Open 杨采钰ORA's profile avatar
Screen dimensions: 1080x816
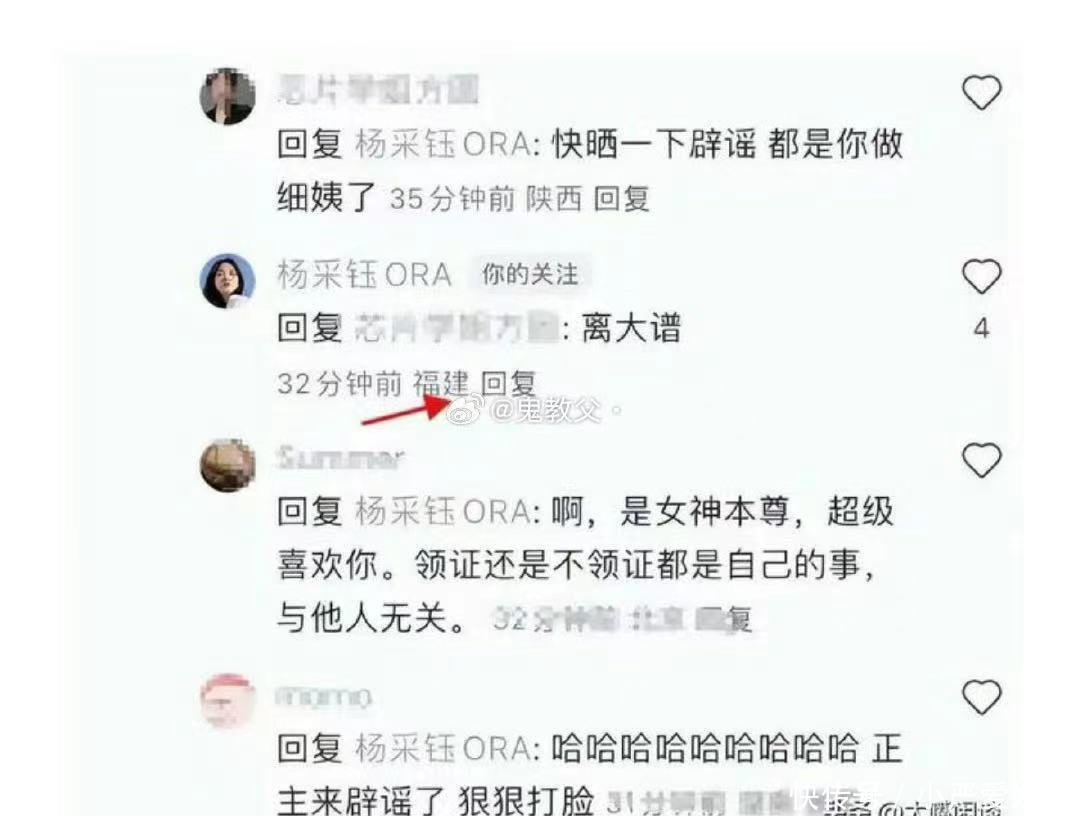tap(227, 281)
